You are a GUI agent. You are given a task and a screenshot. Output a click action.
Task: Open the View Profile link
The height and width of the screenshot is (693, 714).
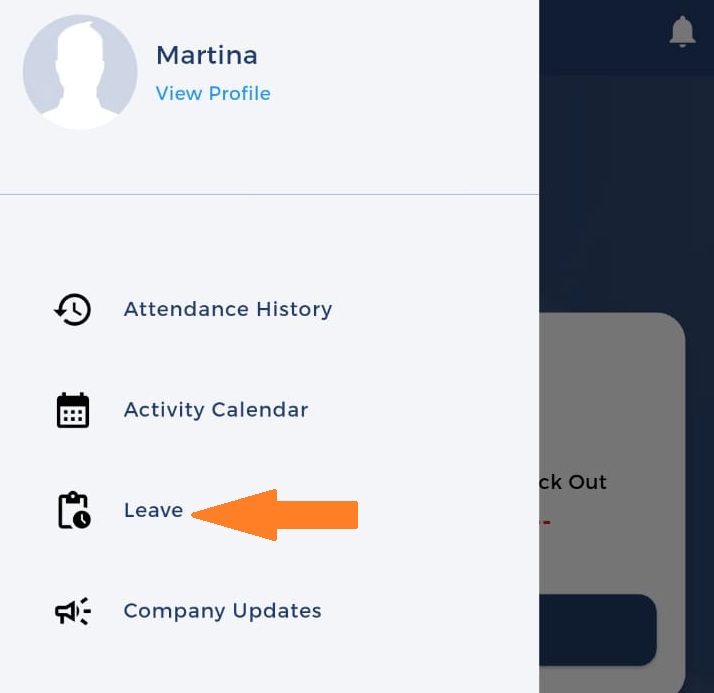coord(213,93)
